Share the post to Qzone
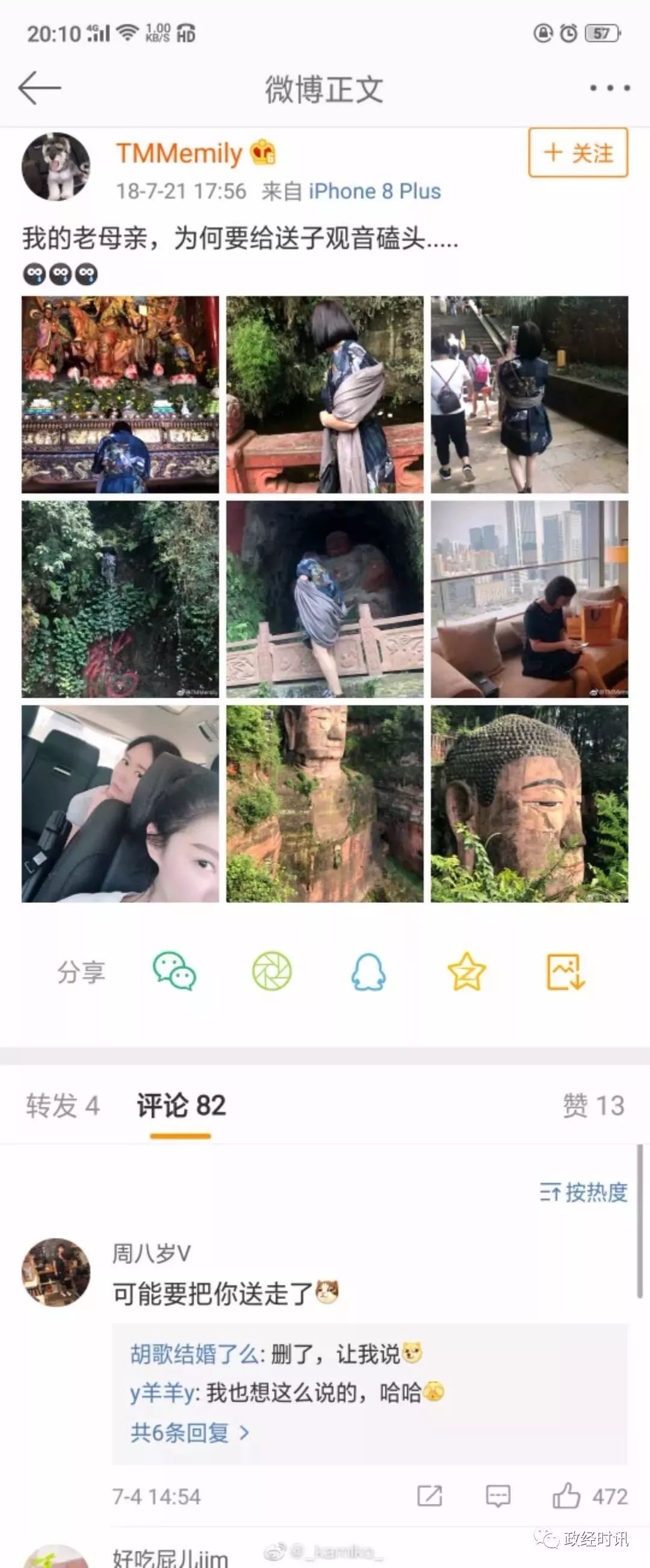 pos(467,971)
